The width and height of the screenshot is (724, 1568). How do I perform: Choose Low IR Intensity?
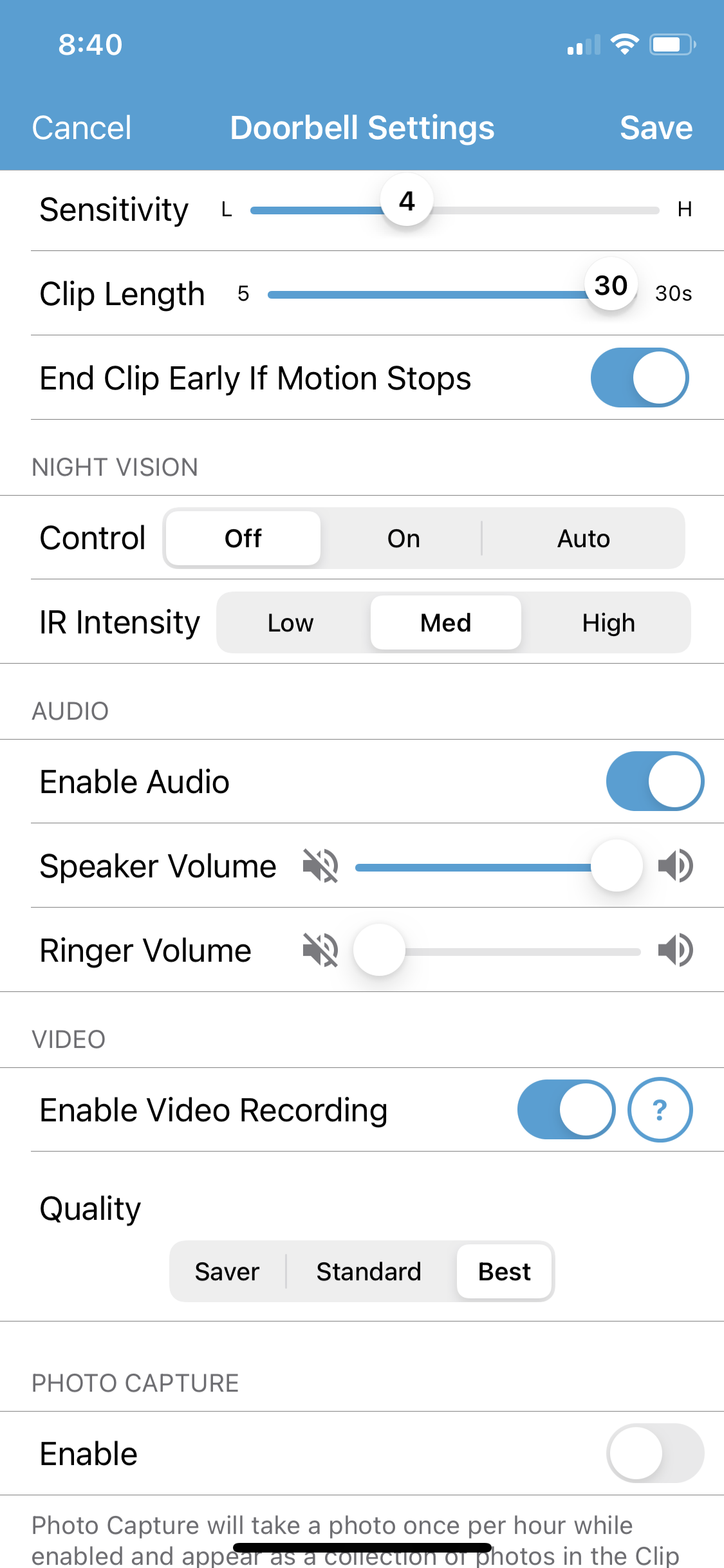point(290,622)
